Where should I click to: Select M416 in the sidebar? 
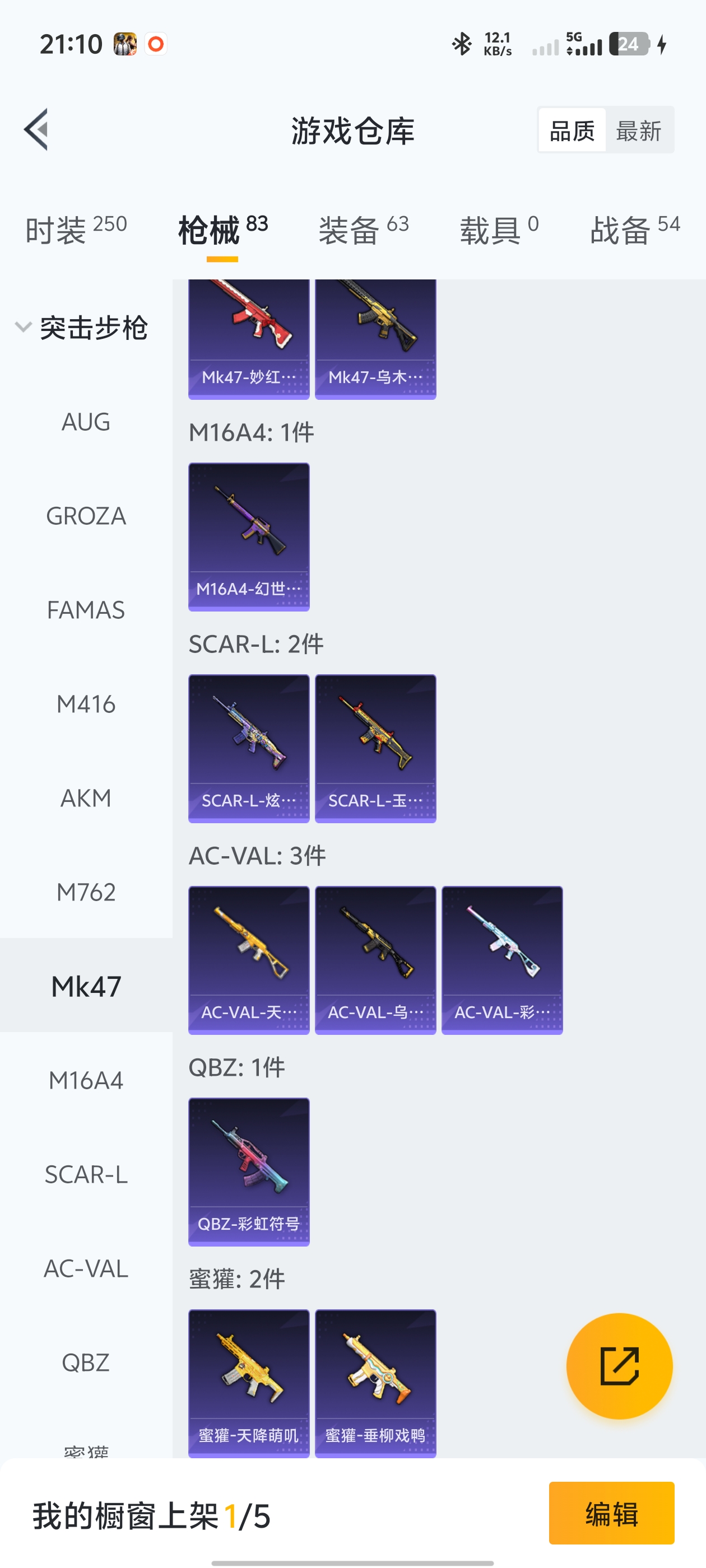[x=86, y=704]
